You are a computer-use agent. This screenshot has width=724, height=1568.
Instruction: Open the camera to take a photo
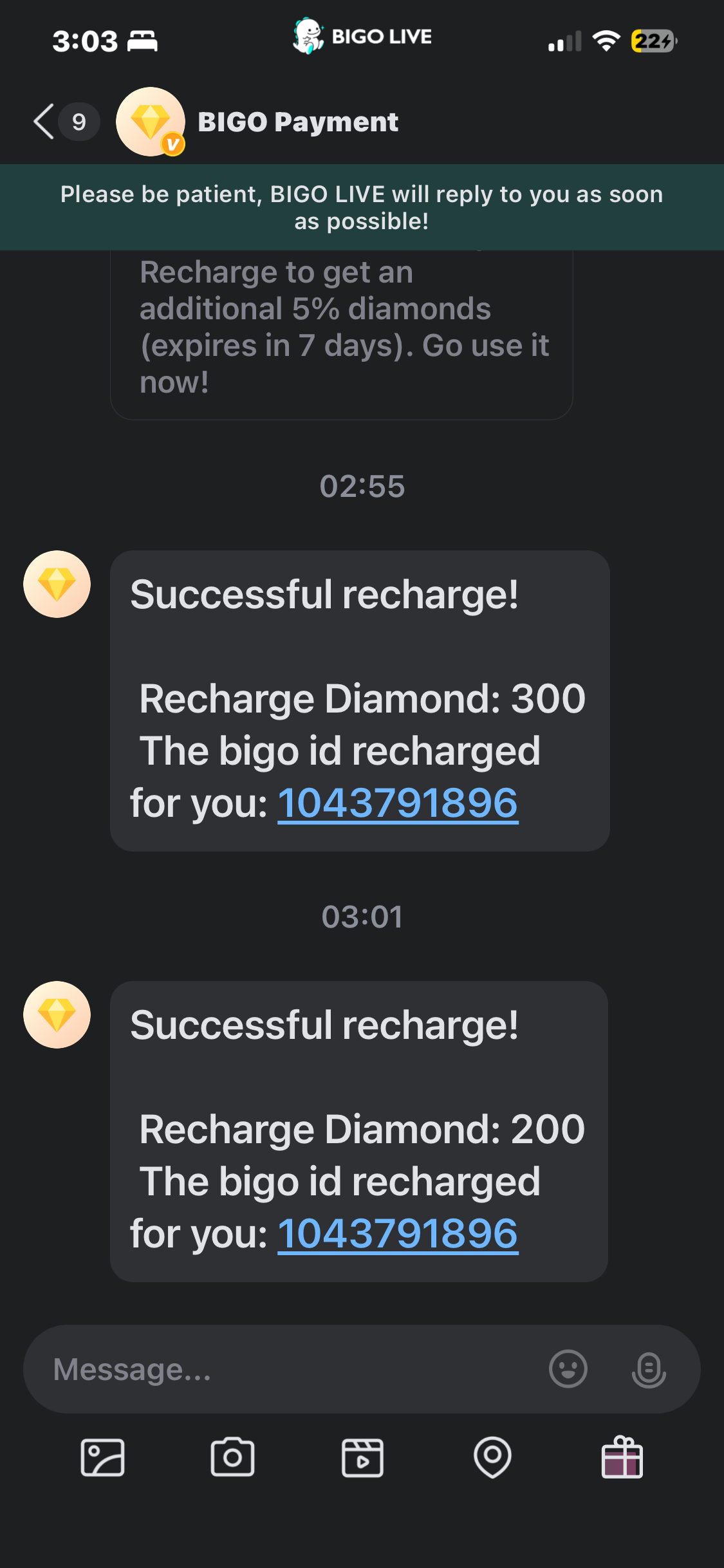point(233,1457)
